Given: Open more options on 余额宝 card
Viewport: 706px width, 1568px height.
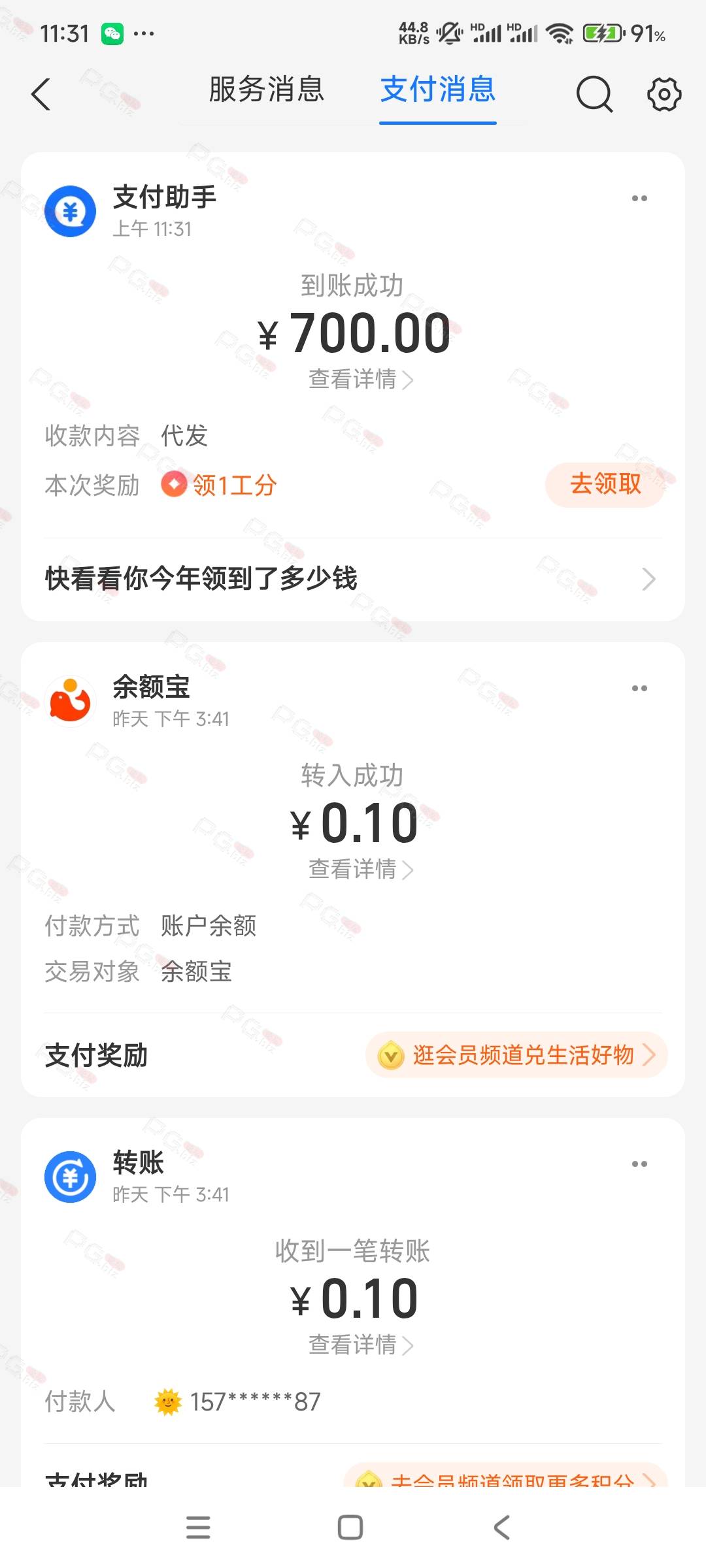Looking at the screenshot, I should pos(639,688).
